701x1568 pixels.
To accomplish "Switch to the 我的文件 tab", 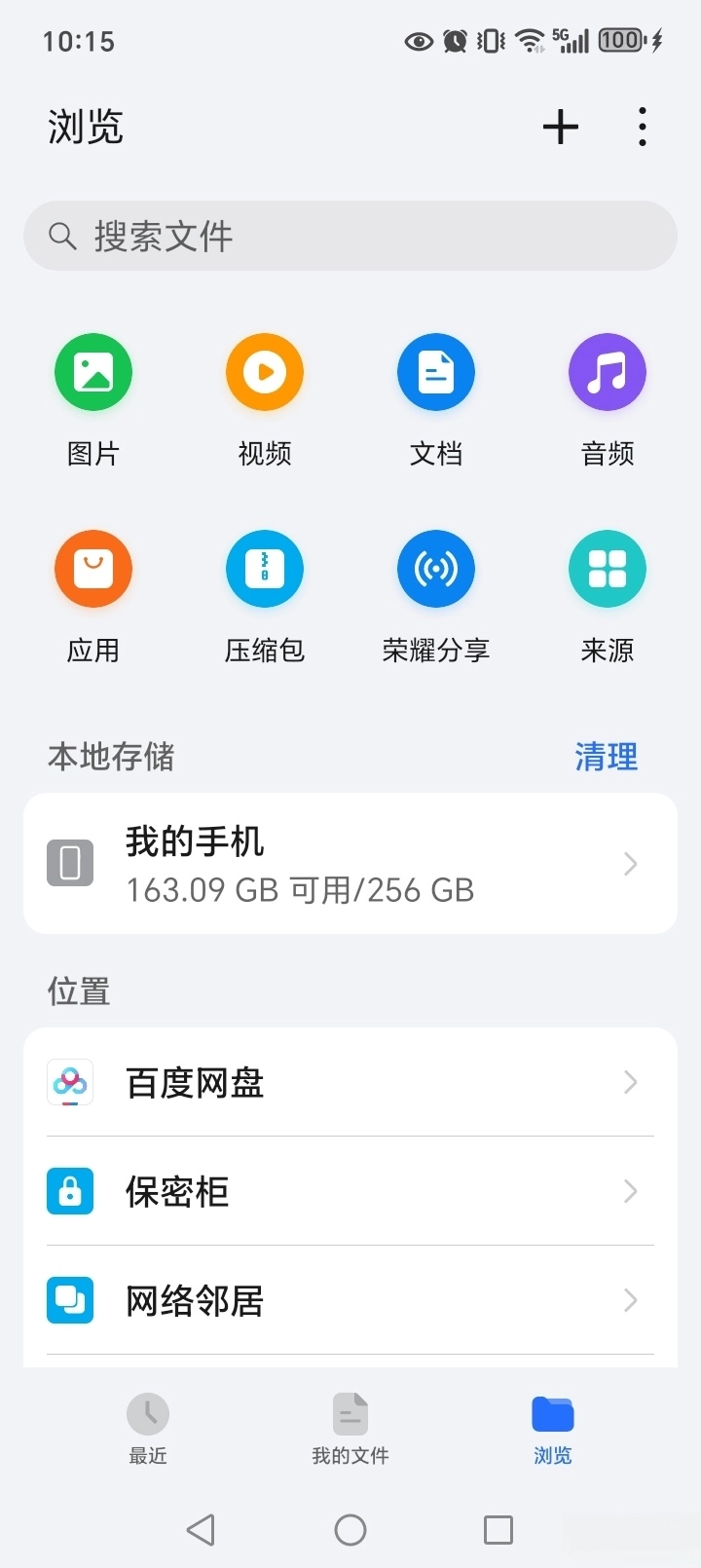I will [350, 1428].
